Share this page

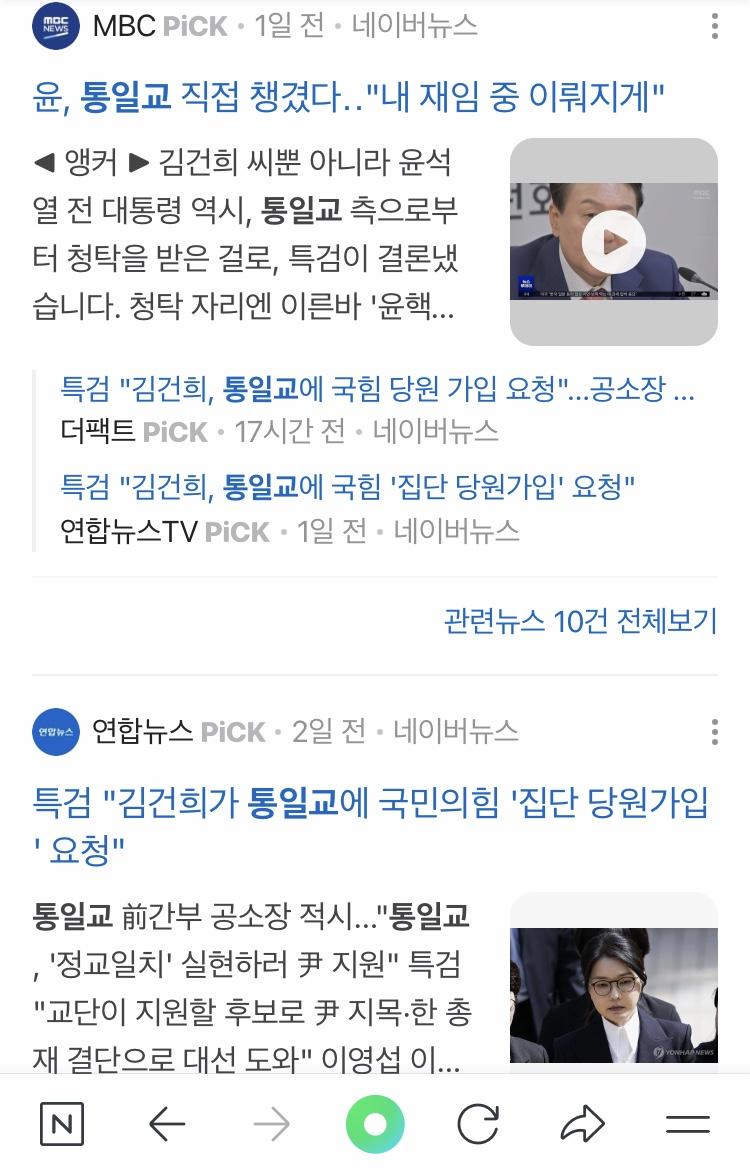pyautogui.click(x=583, y=1125)
